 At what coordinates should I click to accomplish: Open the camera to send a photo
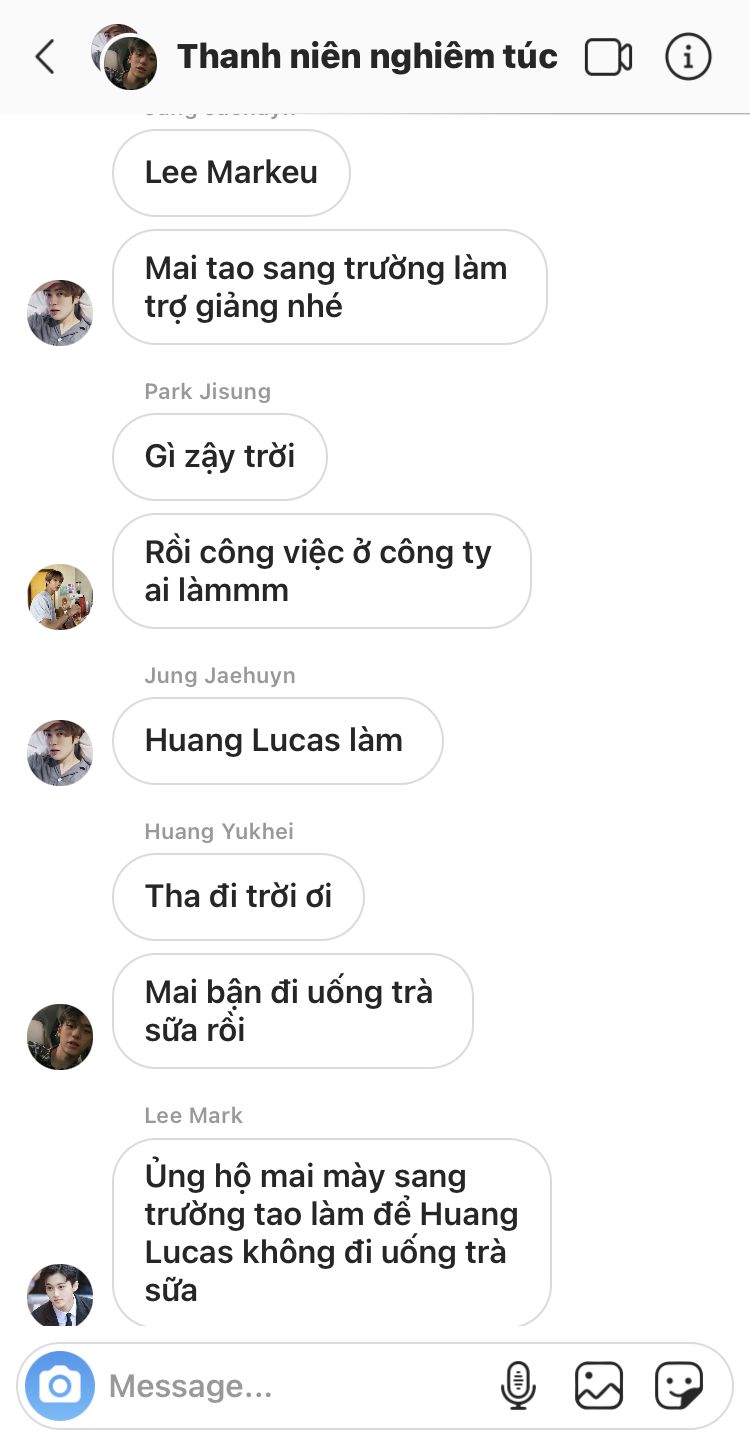(x=60, y=1386)
